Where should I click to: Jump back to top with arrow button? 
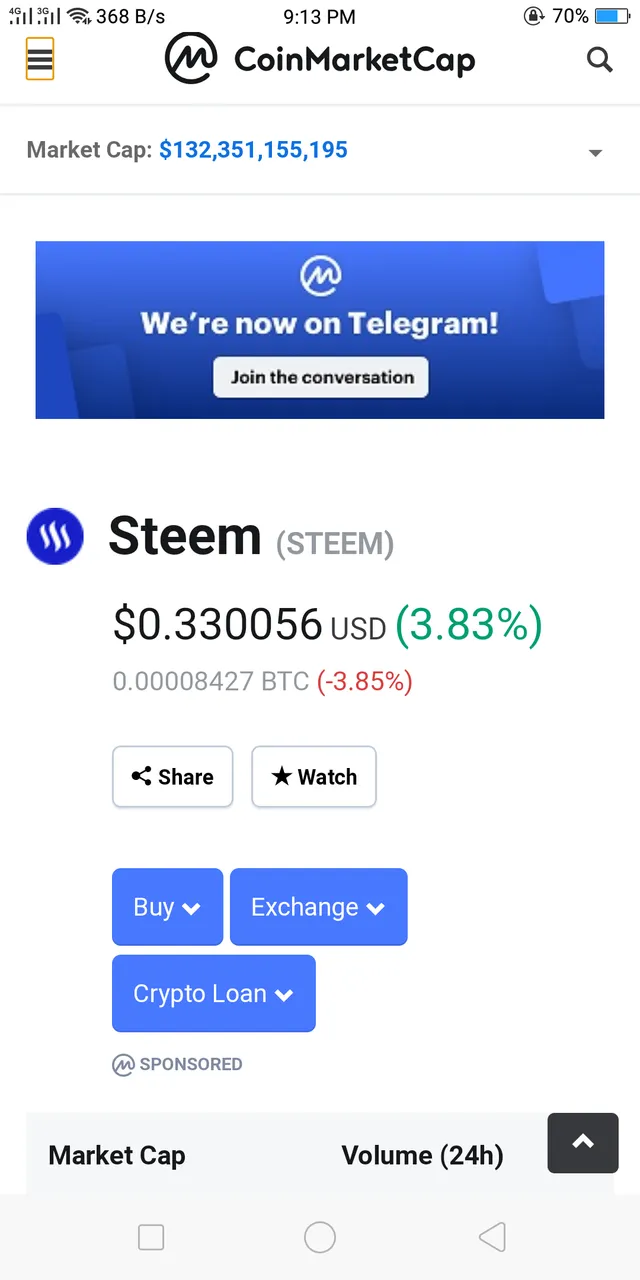coord(583,1143)
